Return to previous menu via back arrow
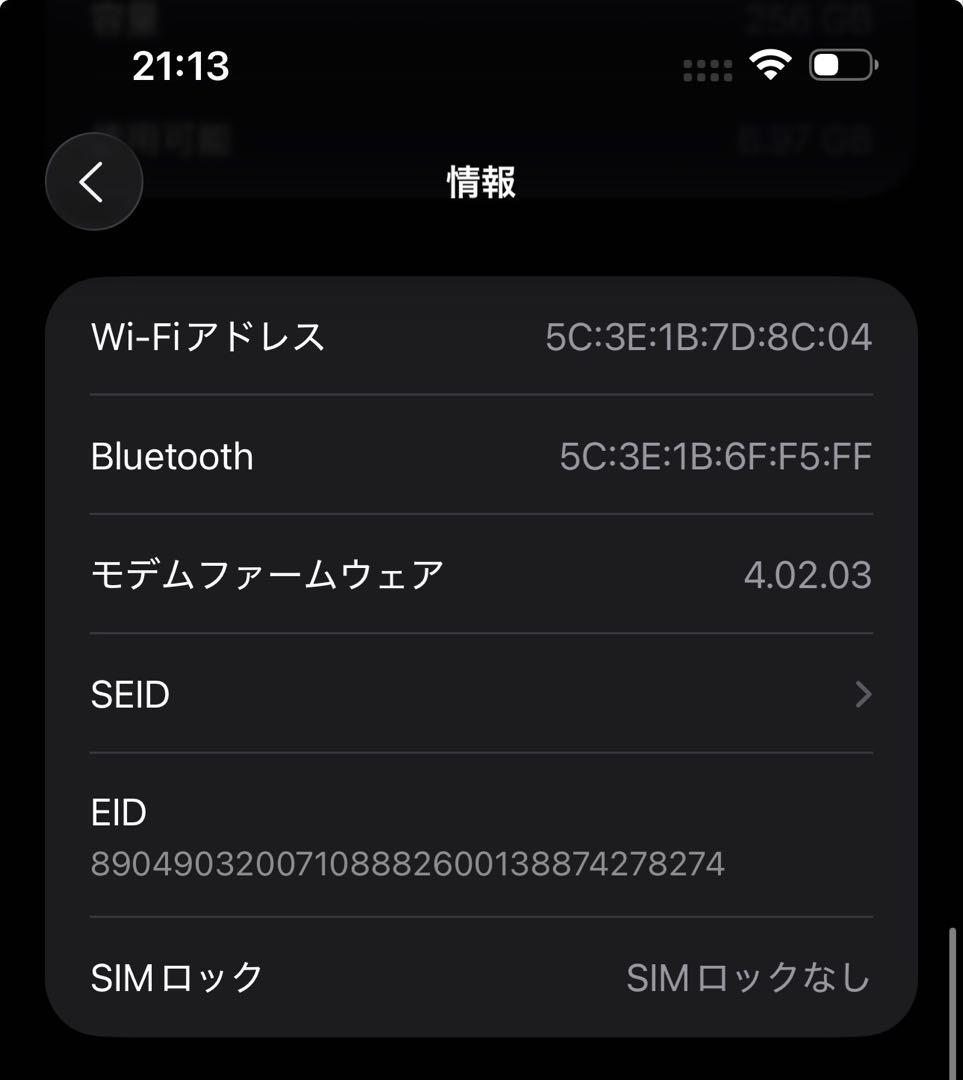Image resolution: width=963 pixels, height=1080 pixels. [94, 183]
